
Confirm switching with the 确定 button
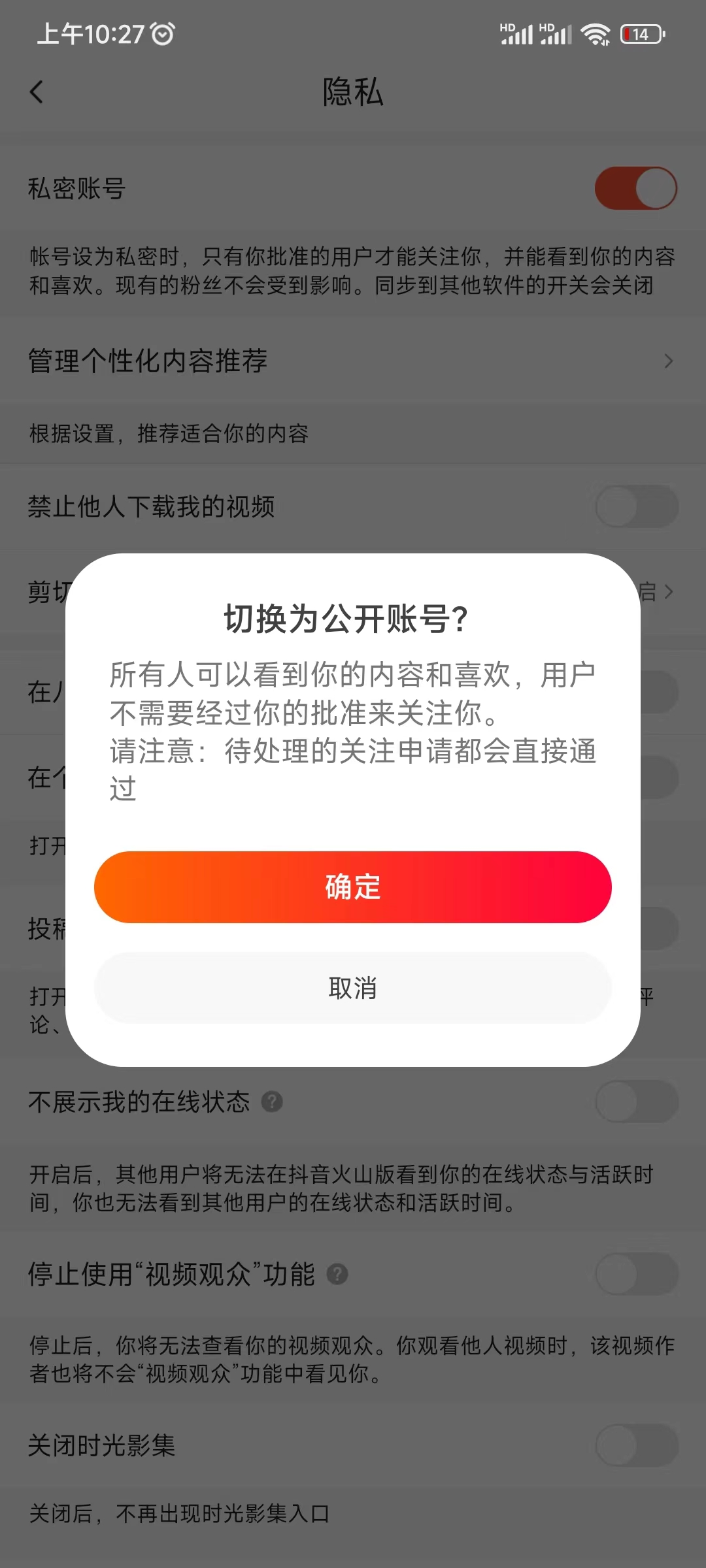(x=353, y=887)
